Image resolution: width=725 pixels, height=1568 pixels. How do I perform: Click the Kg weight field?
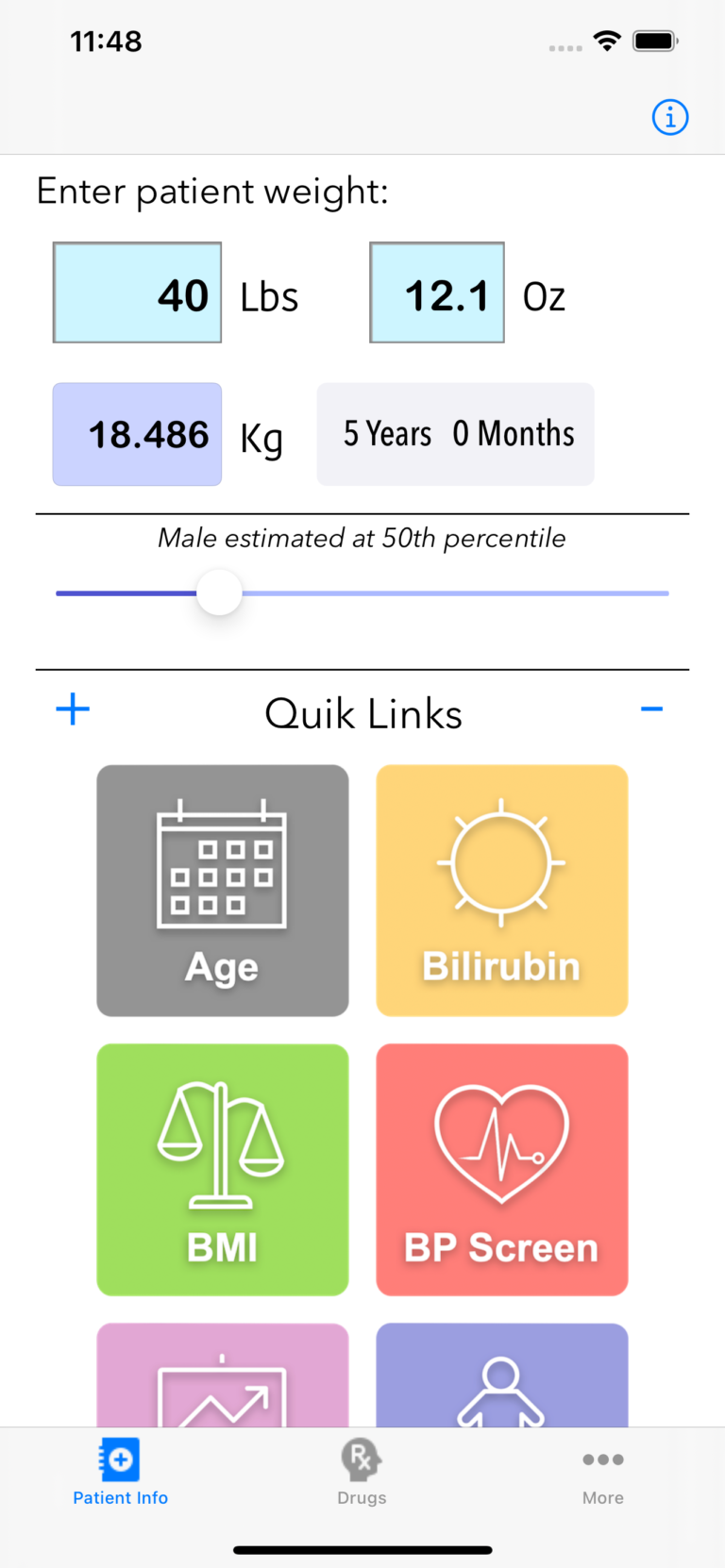[x=137, y=434]
